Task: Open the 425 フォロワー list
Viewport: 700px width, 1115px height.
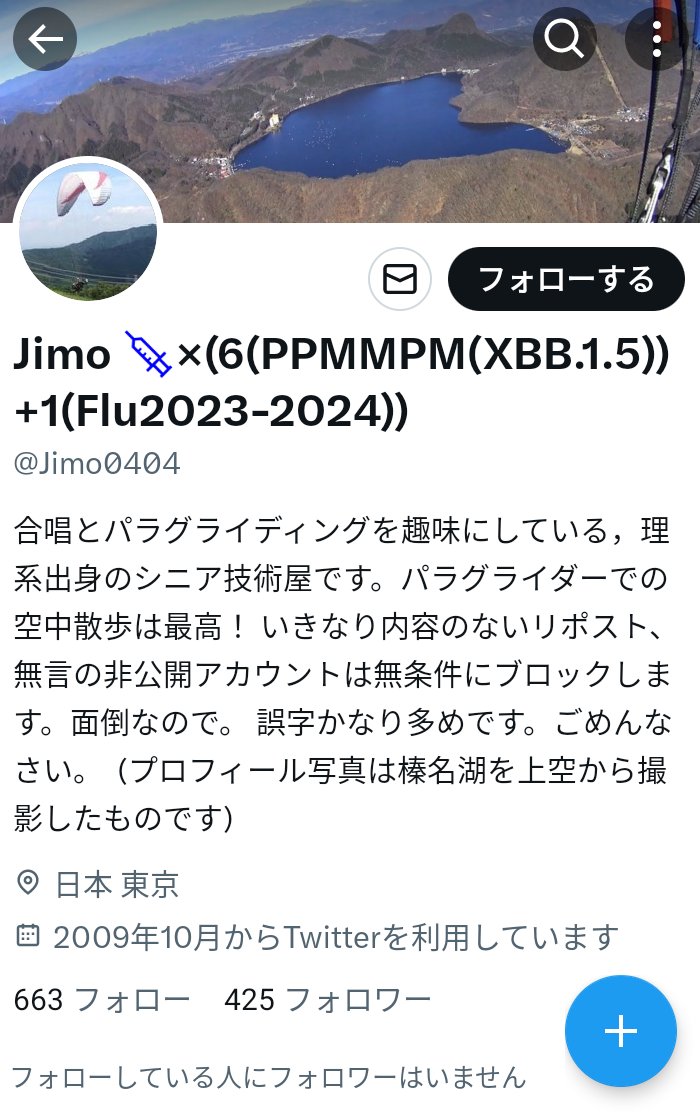Action: click(x=328, y=1000)
